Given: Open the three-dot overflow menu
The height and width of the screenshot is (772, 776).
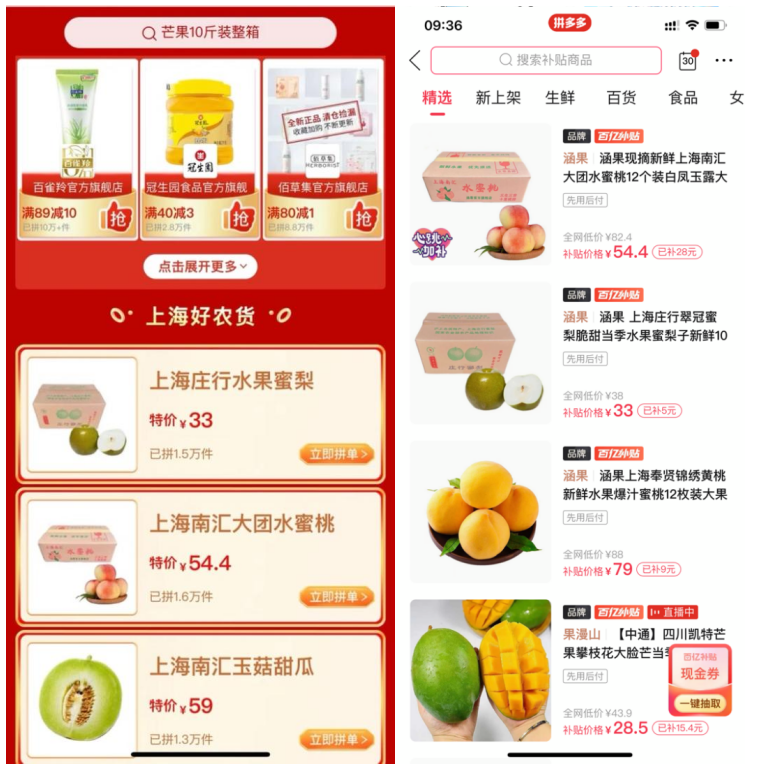Looking at the screenshot, I should [724, 60].
